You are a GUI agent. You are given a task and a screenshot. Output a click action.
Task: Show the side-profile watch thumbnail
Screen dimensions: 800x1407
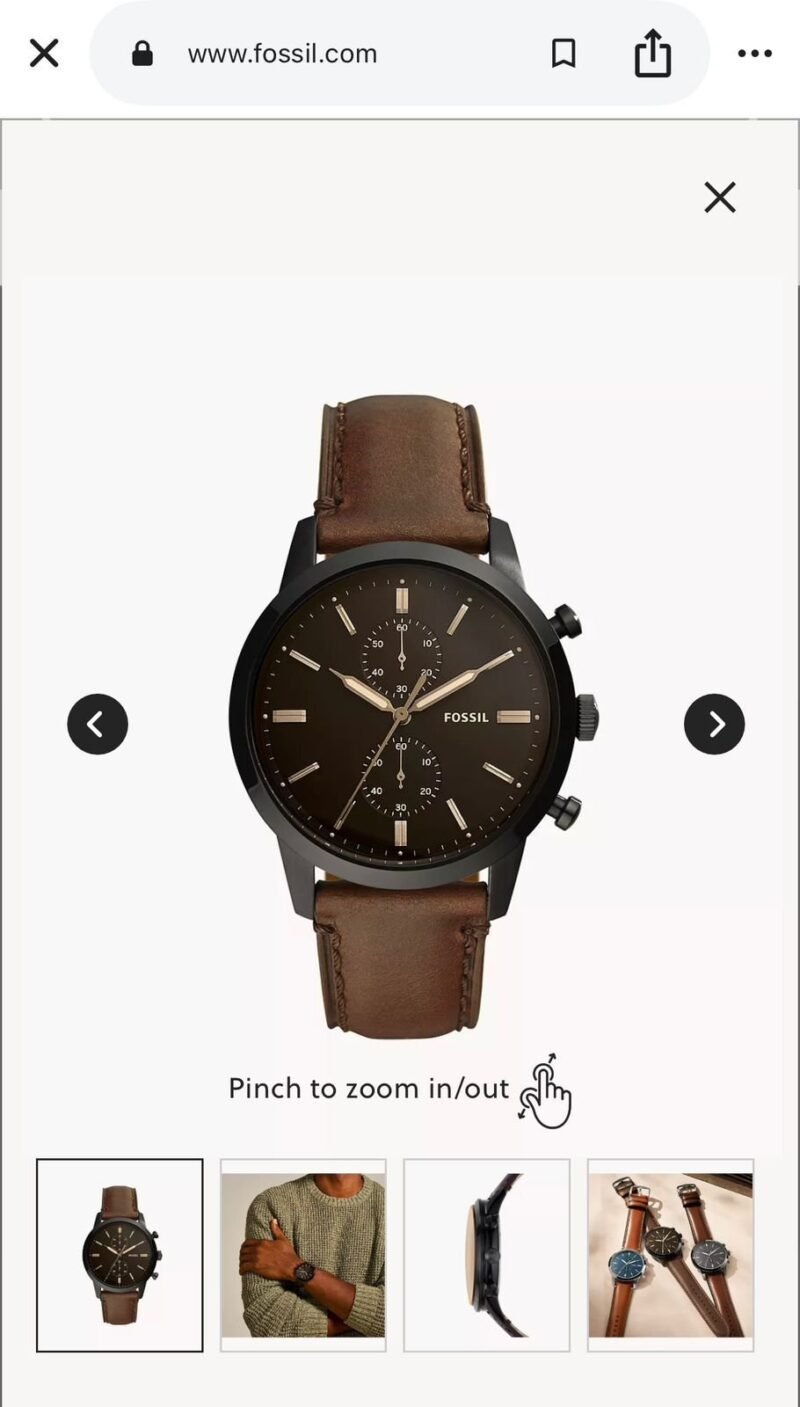tap(487, 1255)
